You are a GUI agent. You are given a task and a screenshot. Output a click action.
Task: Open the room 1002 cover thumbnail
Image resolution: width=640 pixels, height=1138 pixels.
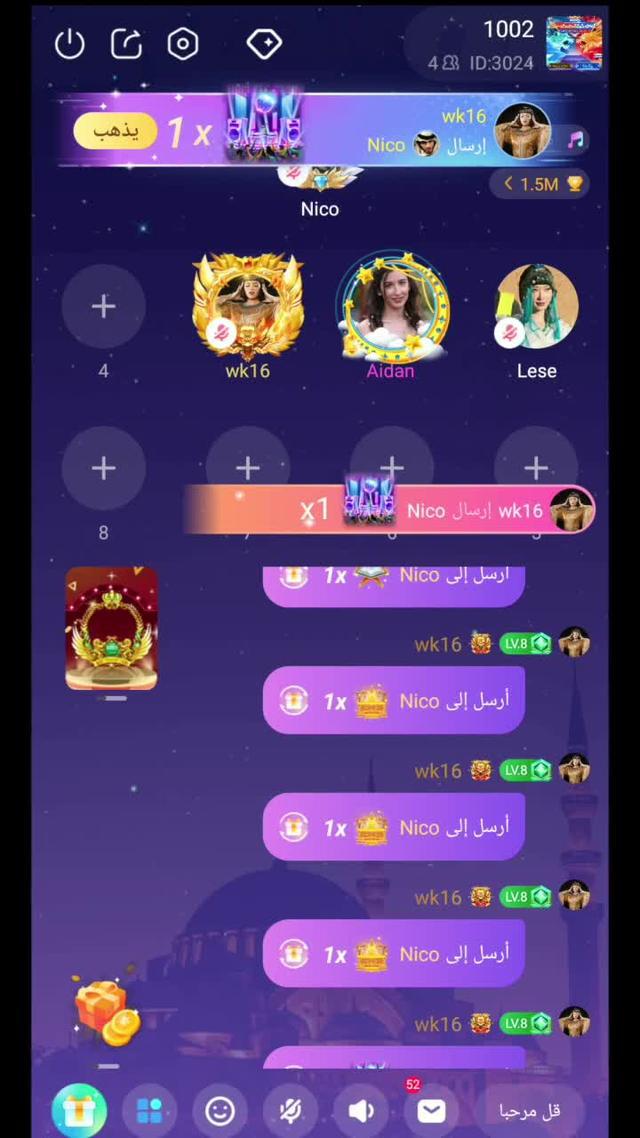[574, 43]
